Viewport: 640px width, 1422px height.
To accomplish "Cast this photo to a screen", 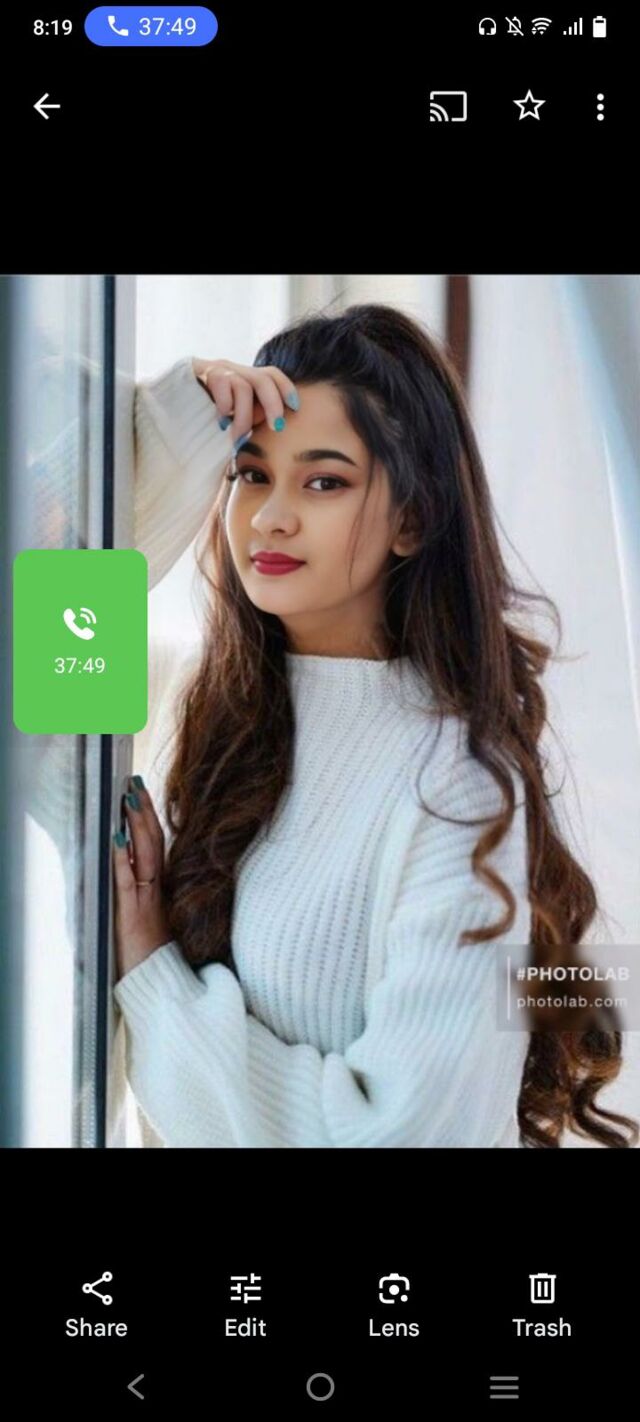I will [448, 107].
